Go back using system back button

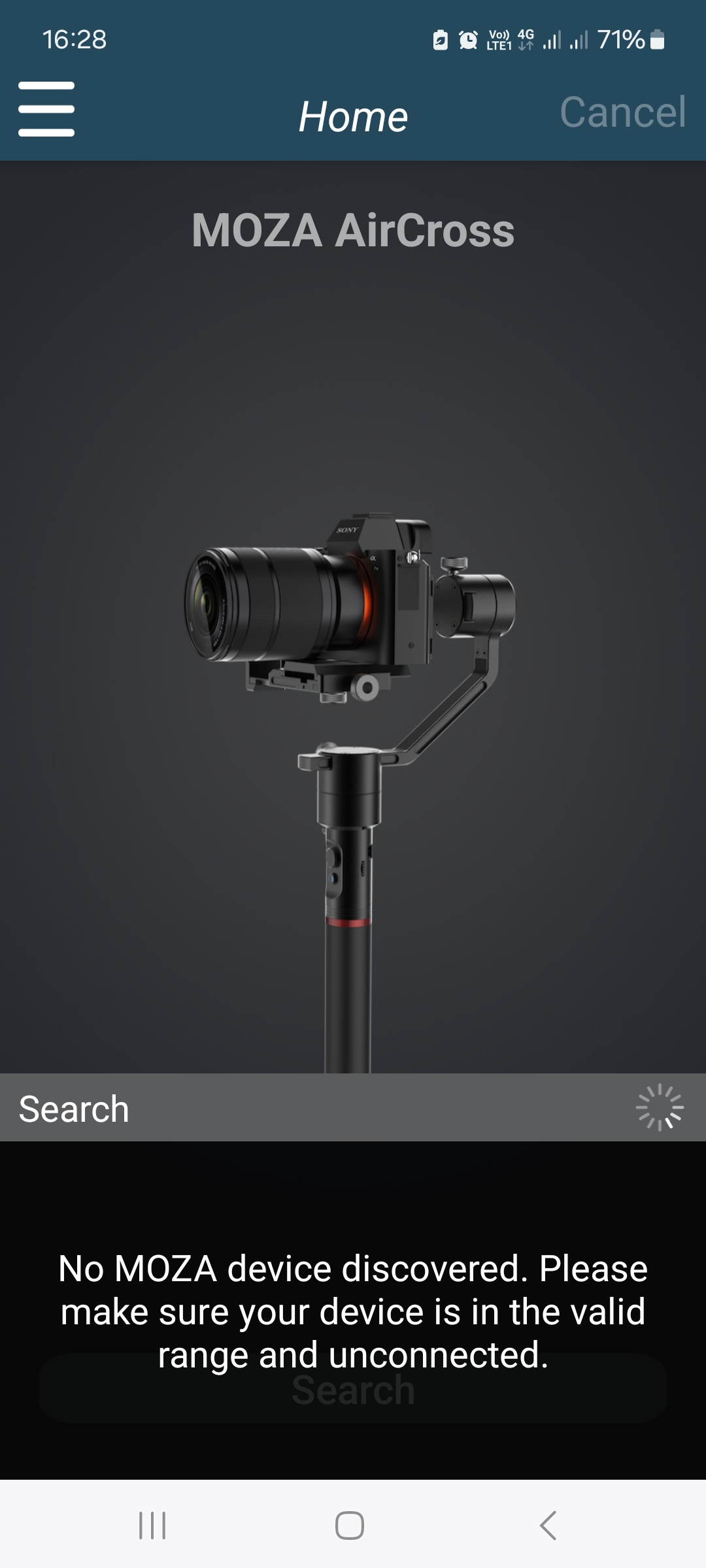(548, 1526)
